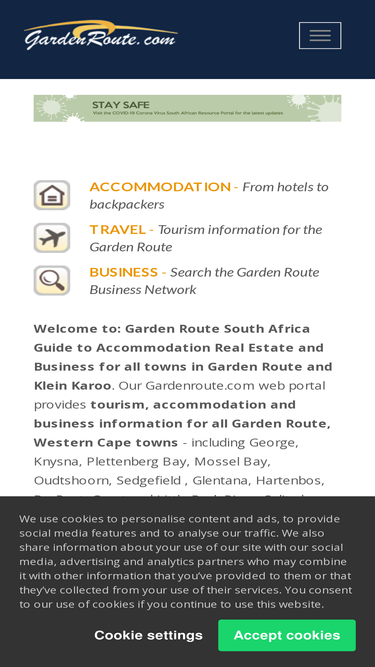Accept cookies
The image size is (375, 667).
pyautogui.click(x=287, y=635)
